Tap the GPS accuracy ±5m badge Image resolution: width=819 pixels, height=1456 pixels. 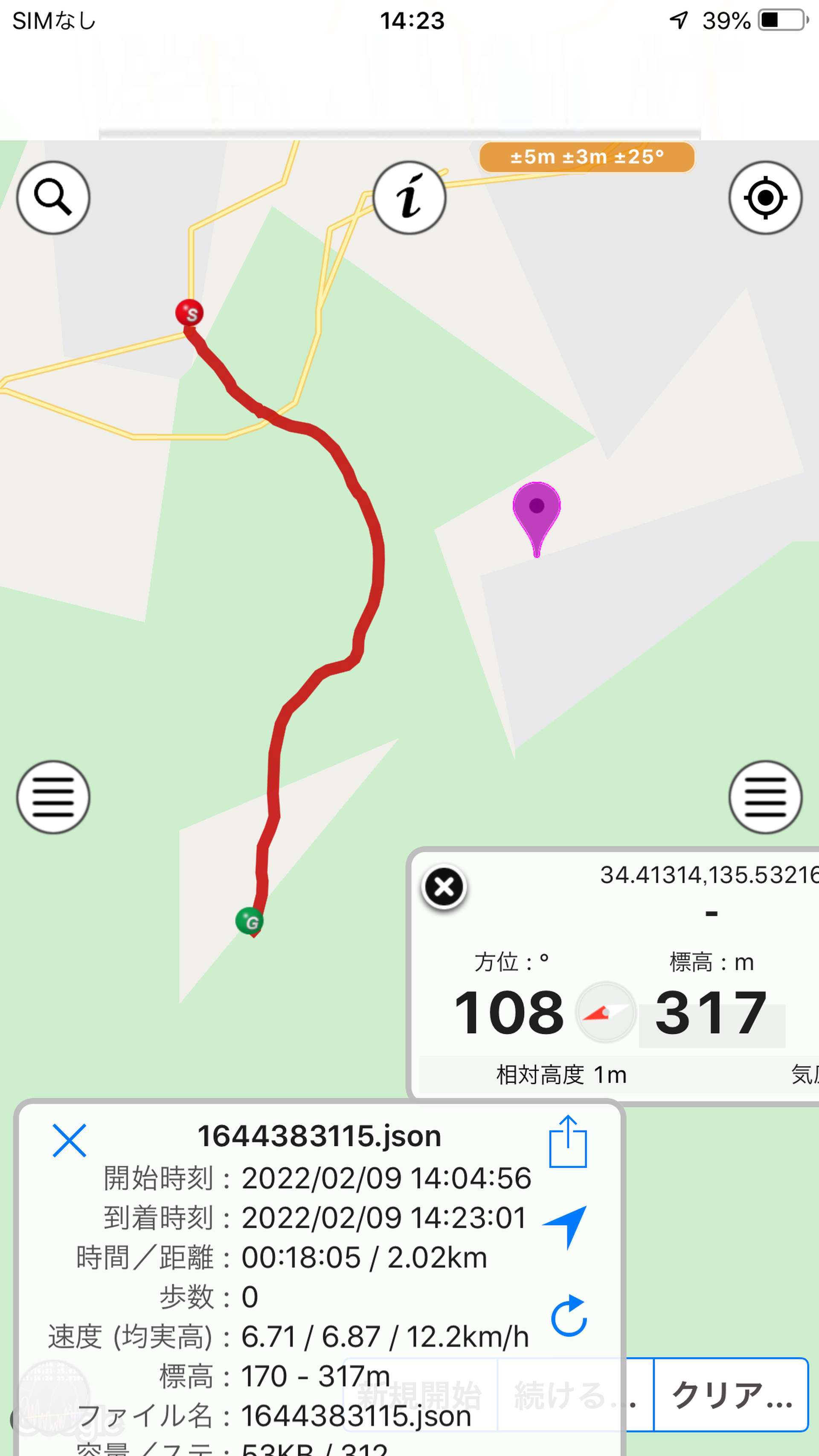tap(587, 157)
